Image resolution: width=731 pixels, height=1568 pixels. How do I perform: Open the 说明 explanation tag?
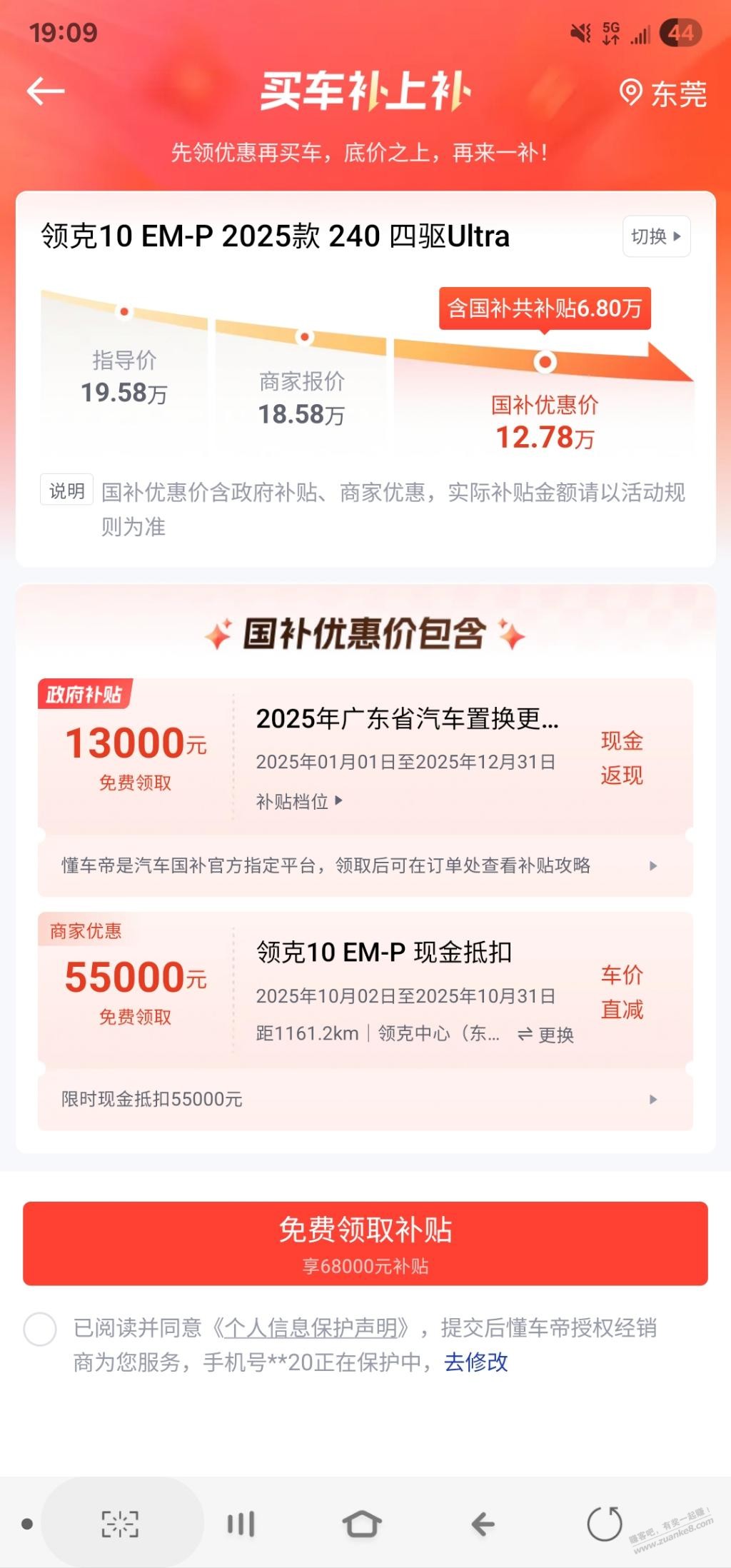(66, 491)
